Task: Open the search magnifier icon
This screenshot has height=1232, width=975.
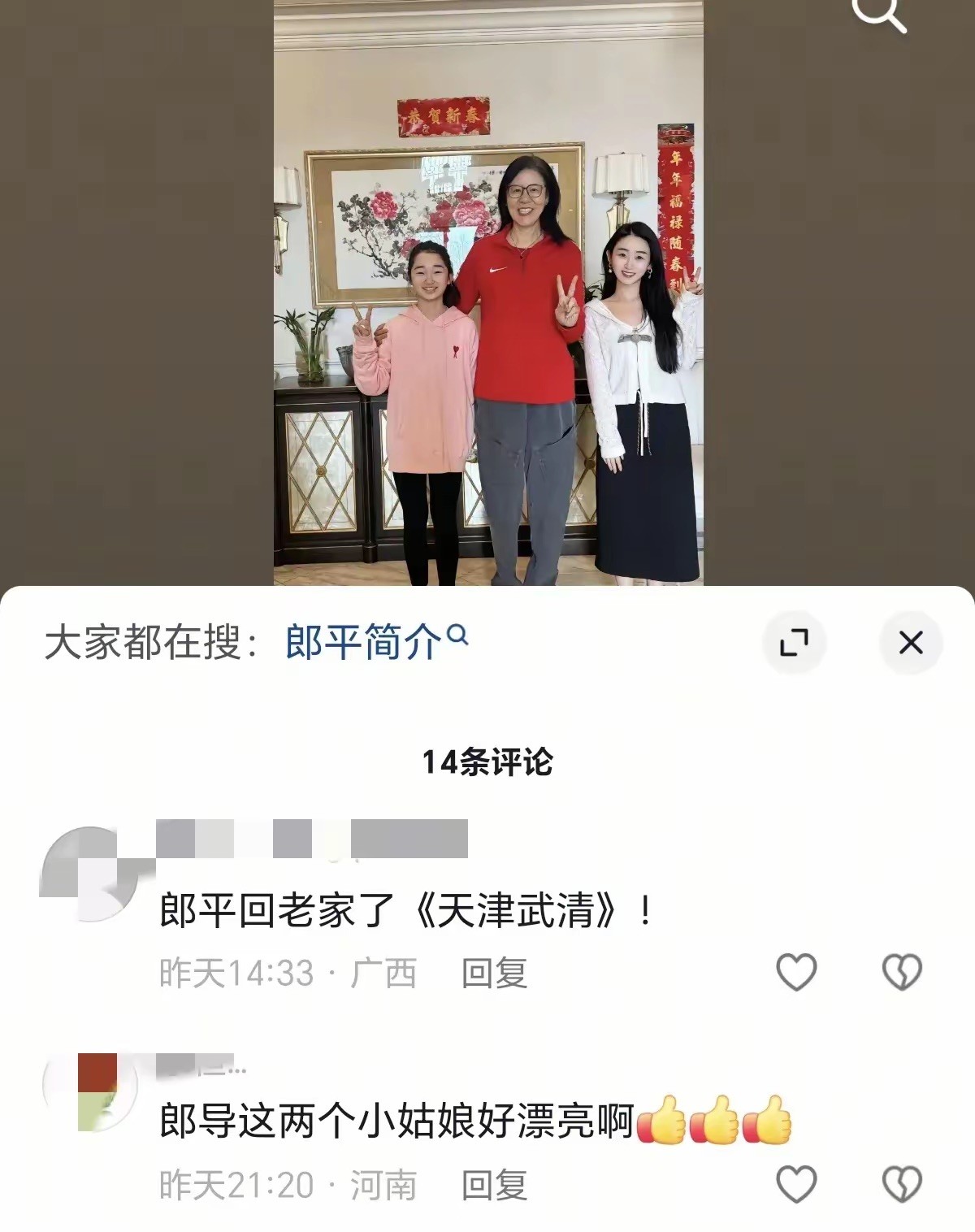Action: (x=879, y=13)
